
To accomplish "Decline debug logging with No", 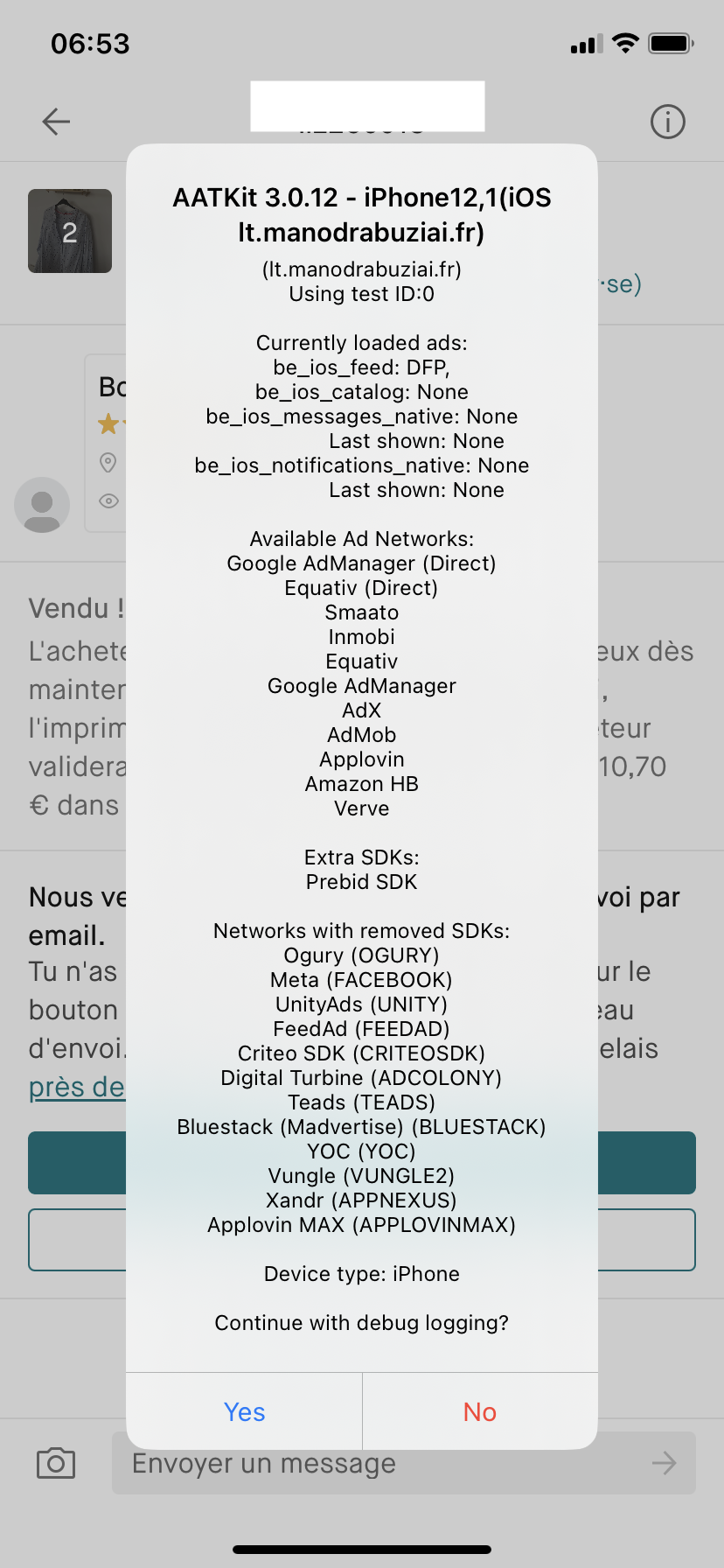I will click(480, 1411).
